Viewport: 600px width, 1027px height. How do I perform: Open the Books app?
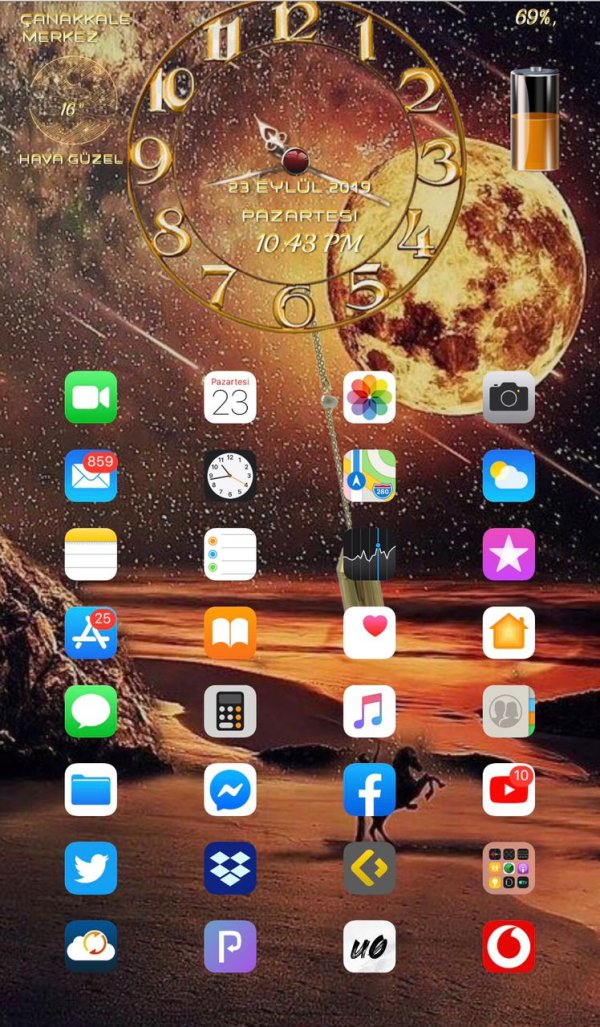(230, 633)
